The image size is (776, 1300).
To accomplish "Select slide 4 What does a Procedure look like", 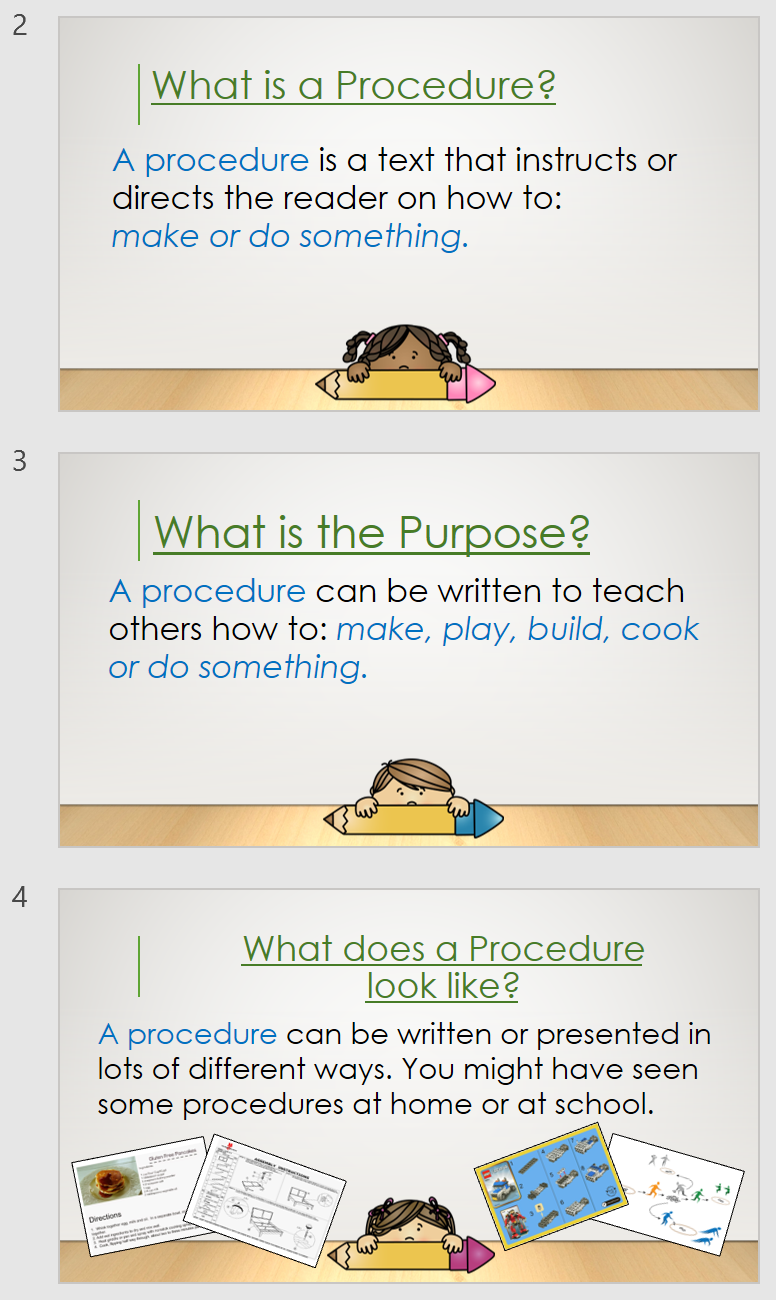I will click(408, 1085).
